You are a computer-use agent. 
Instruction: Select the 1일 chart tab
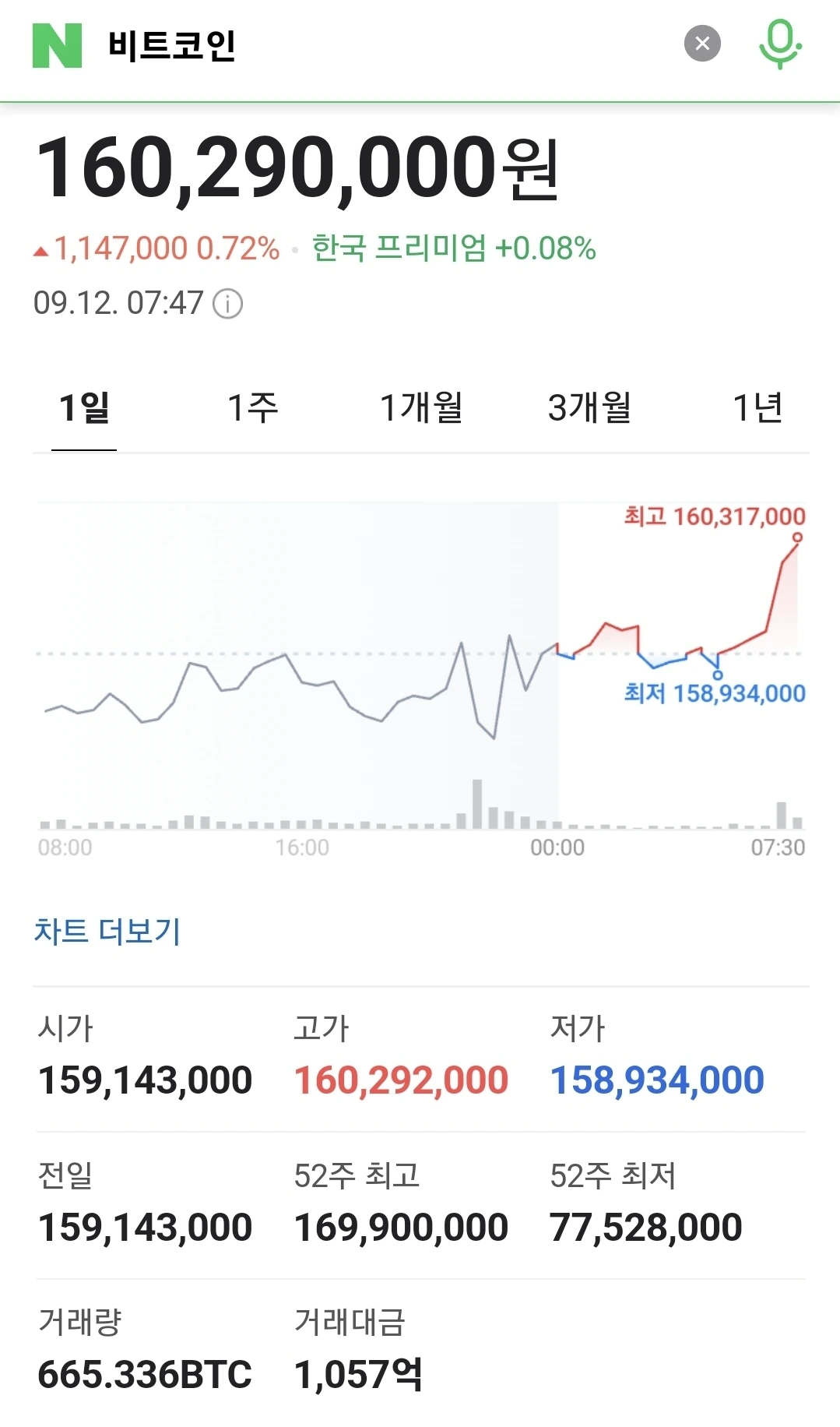(84, 408)
